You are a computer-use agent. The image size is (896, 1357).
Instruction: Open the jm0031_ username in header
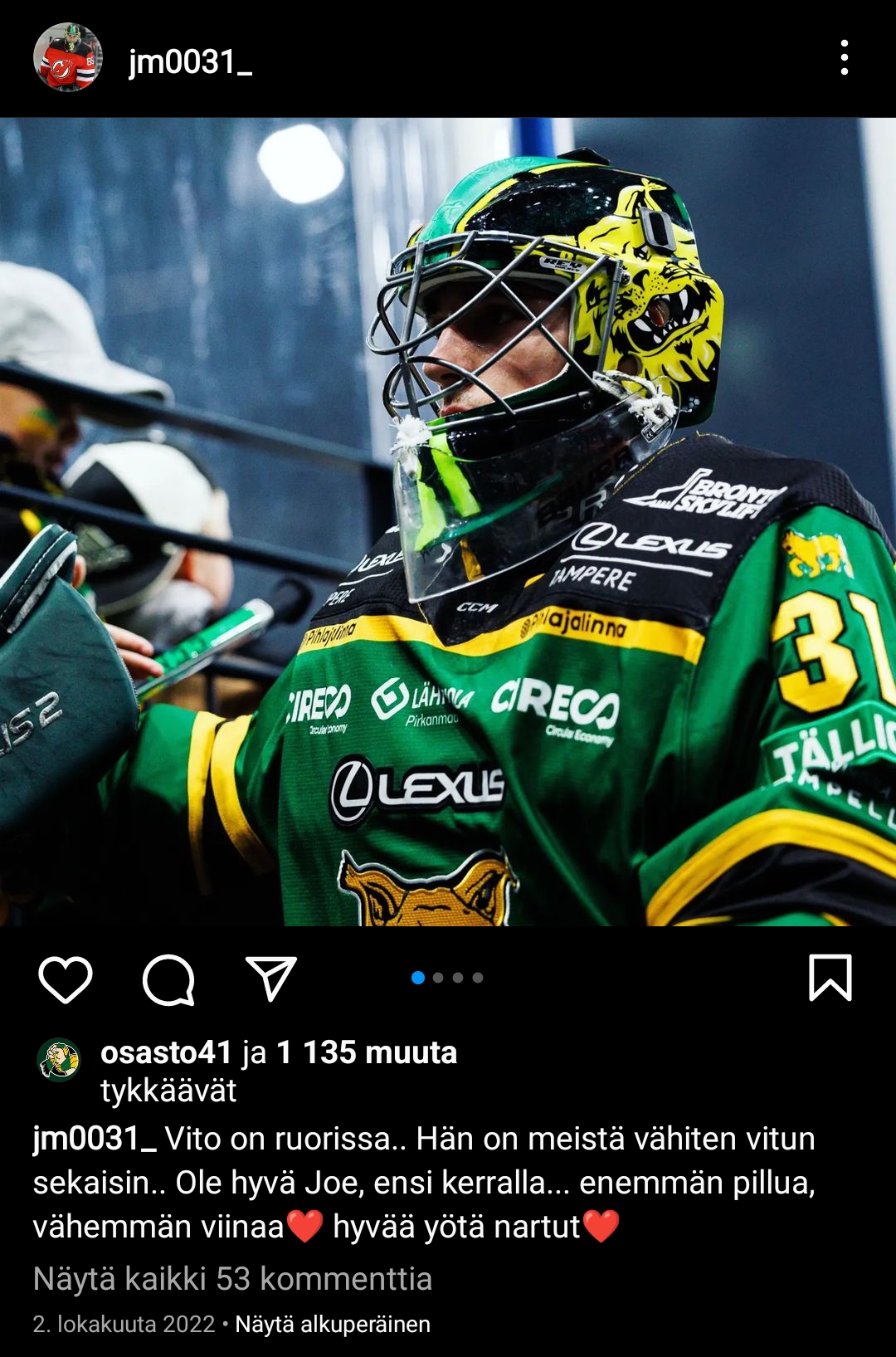[x=190, y=61]
